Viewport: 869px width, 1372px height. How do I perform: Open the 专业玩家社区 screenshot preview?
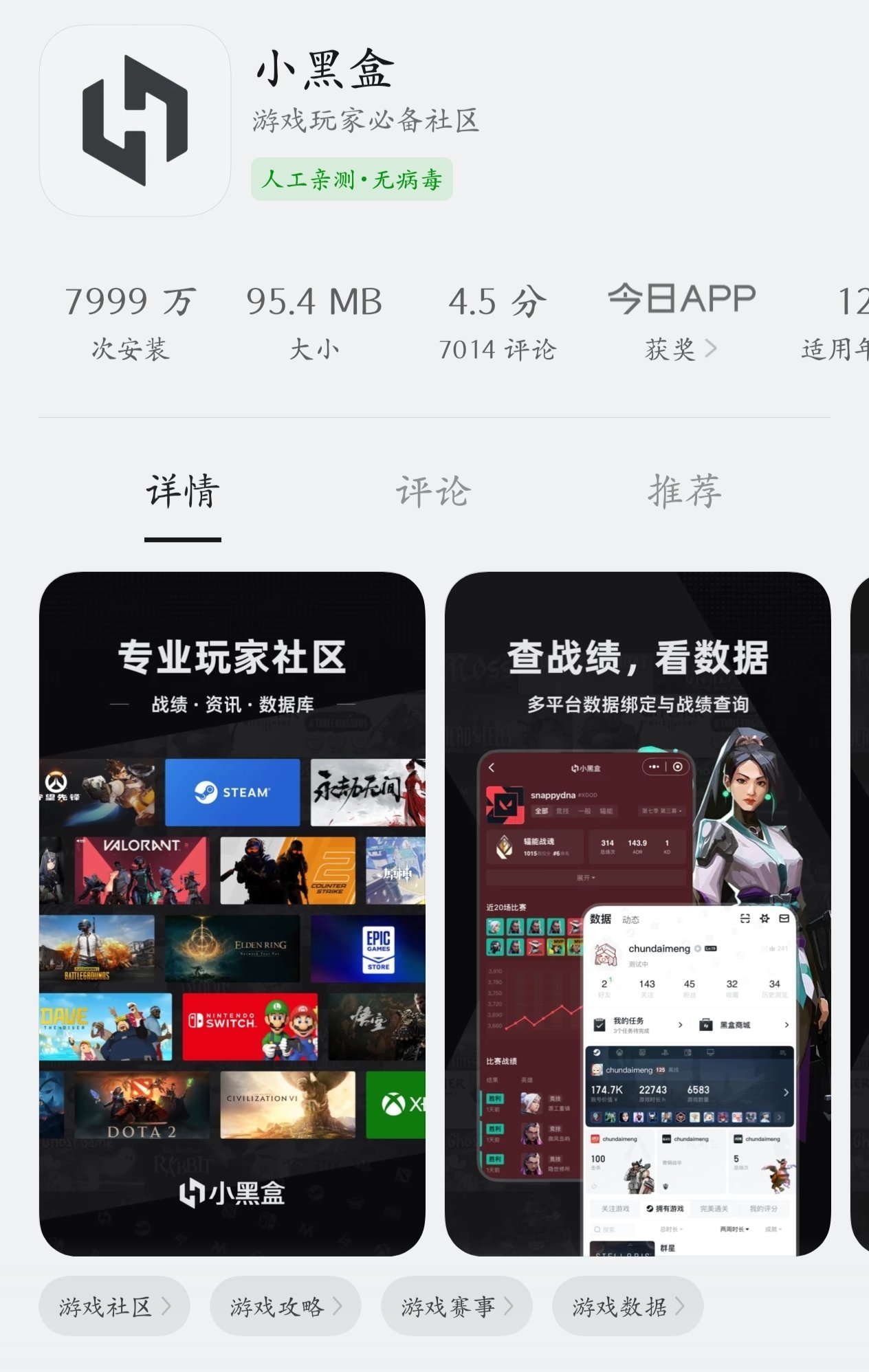(232, 913)
